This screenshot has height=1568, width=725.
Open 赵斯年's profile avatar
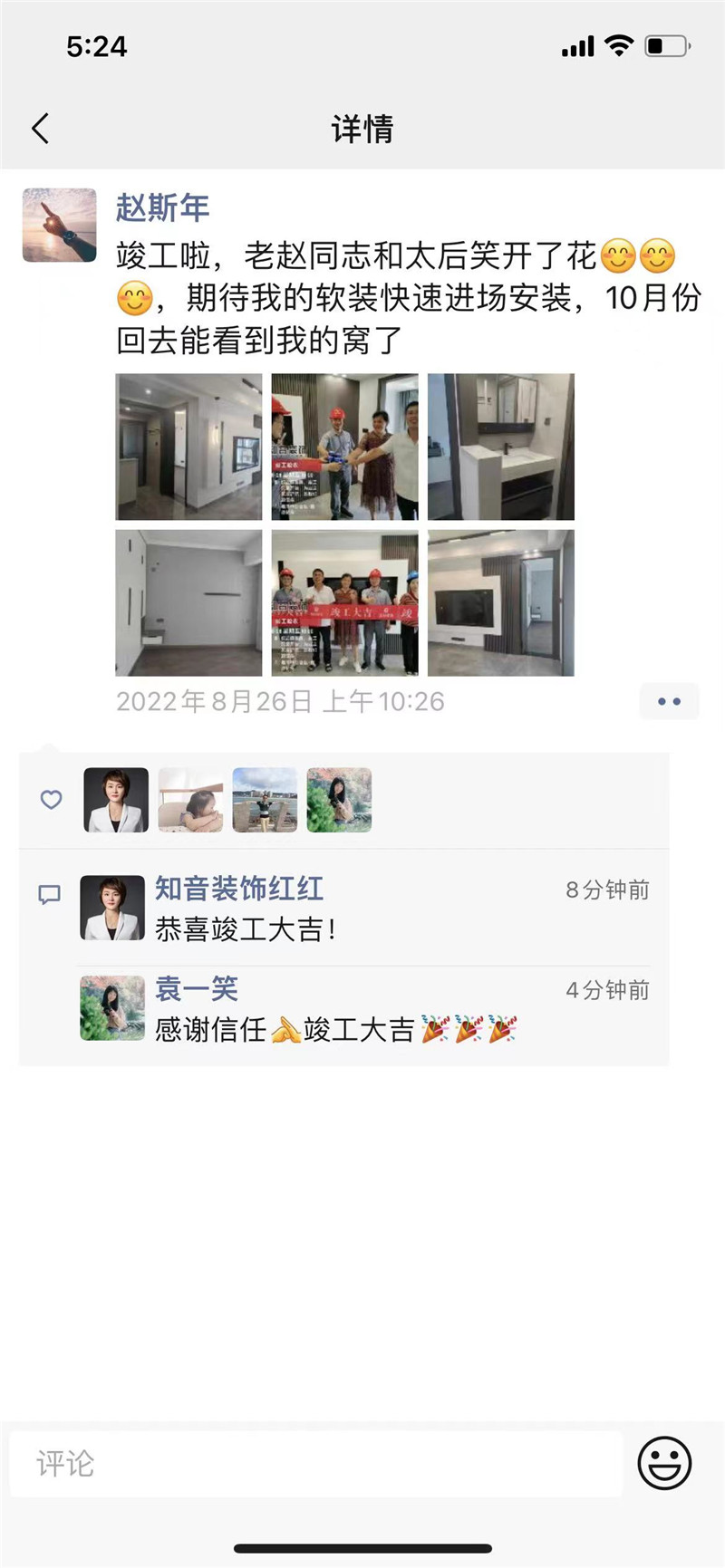(x=60, y=225)
